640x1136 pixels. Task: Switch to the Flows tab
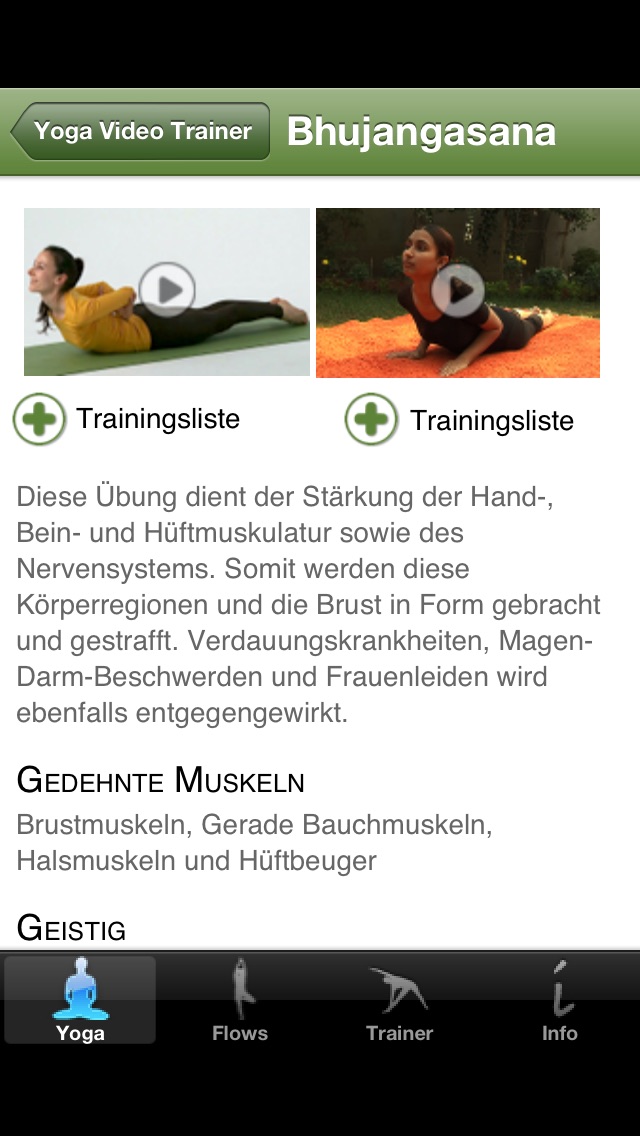tap(240, 1001)
